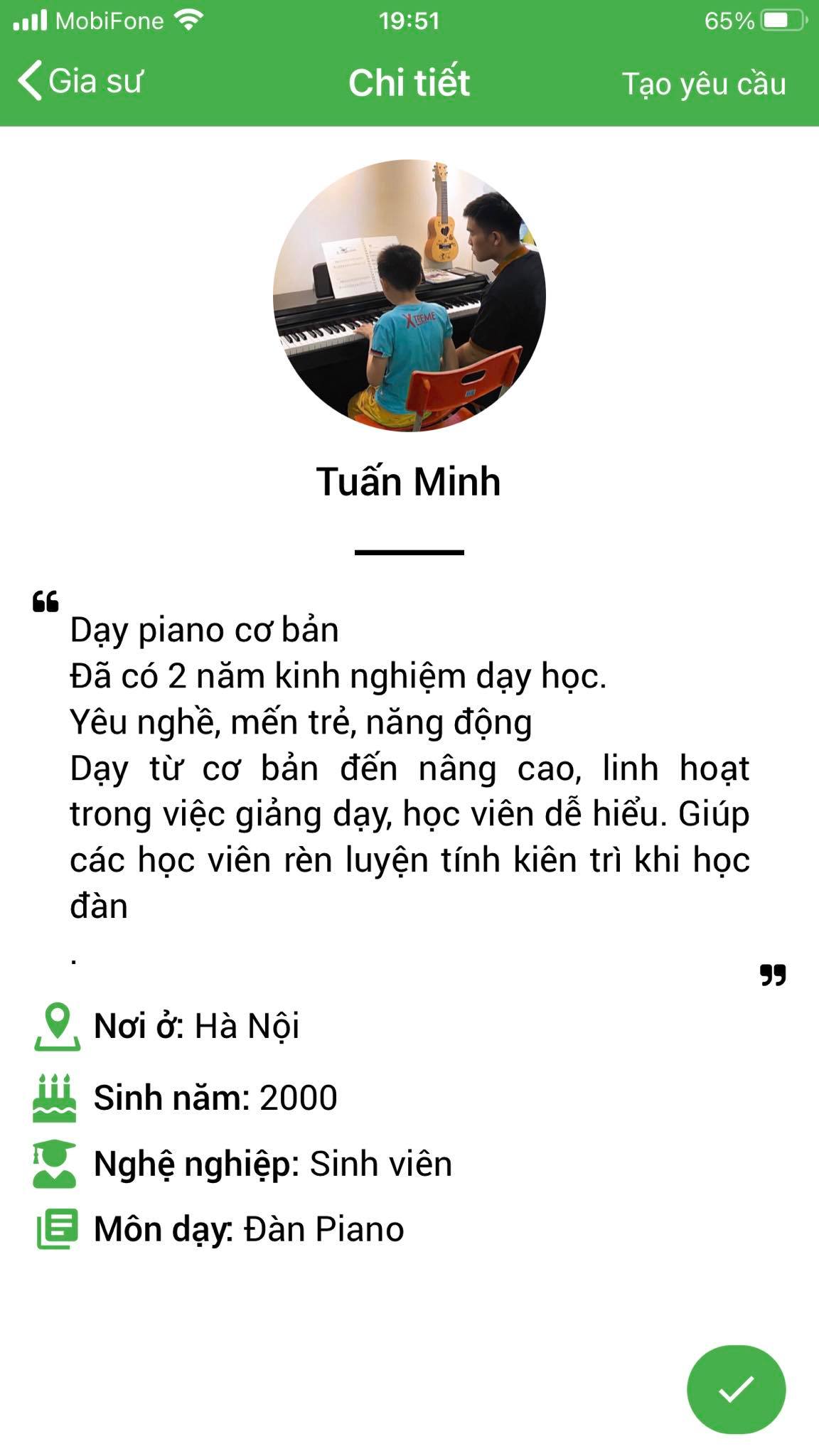Image resolution: width=819 pixels, height=1456 pixels.
Task: Open Tuấn Minh's profile photo
Action: 409,296
